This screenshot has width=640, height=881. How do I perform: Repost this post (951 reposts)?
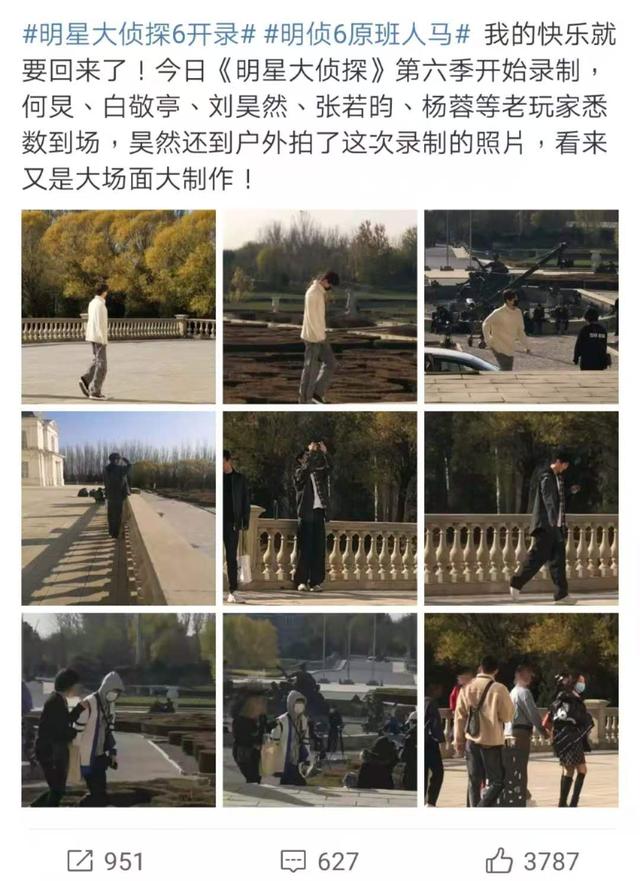point(105,859)
